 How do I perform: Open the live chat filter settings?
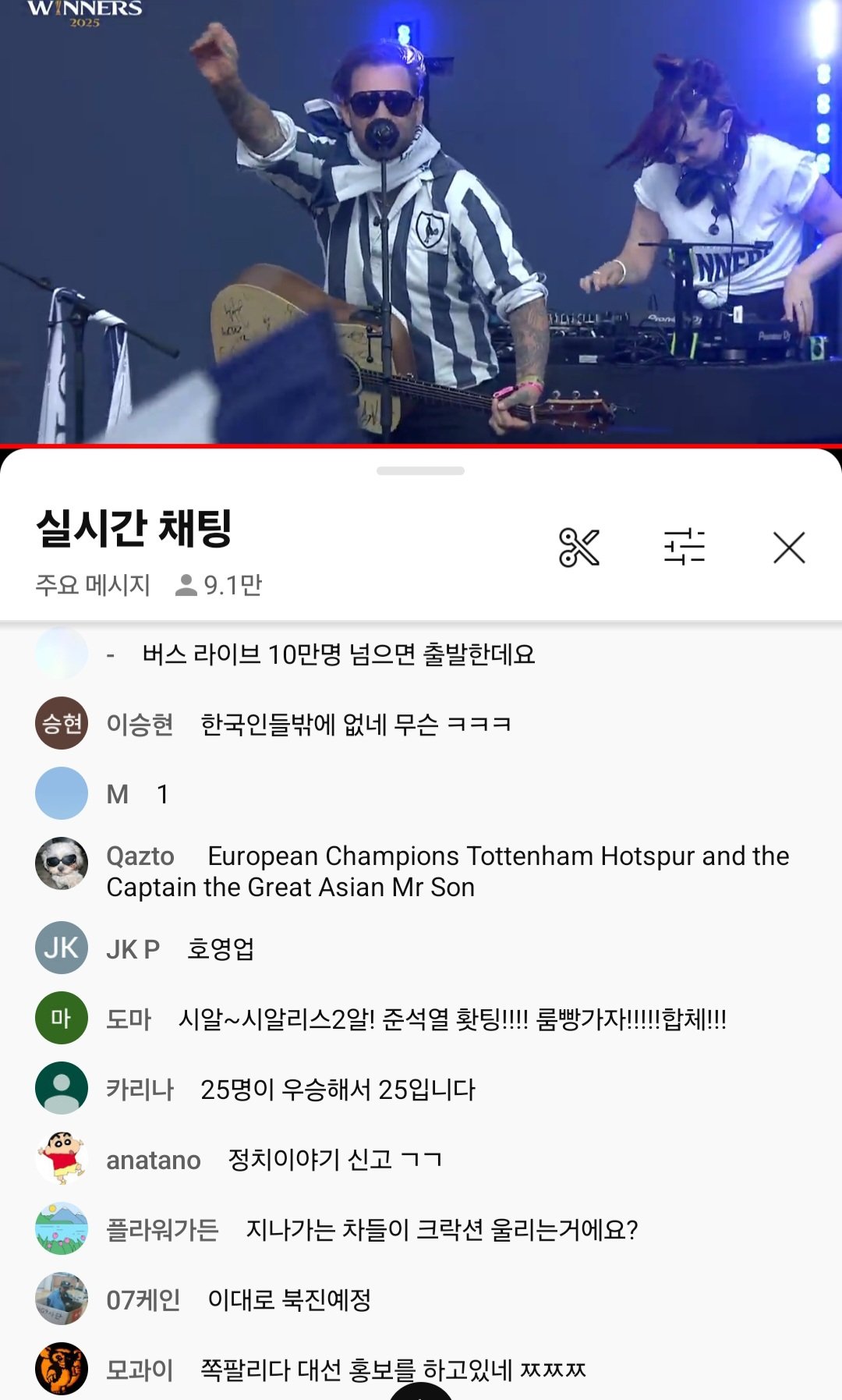point(684,548)
